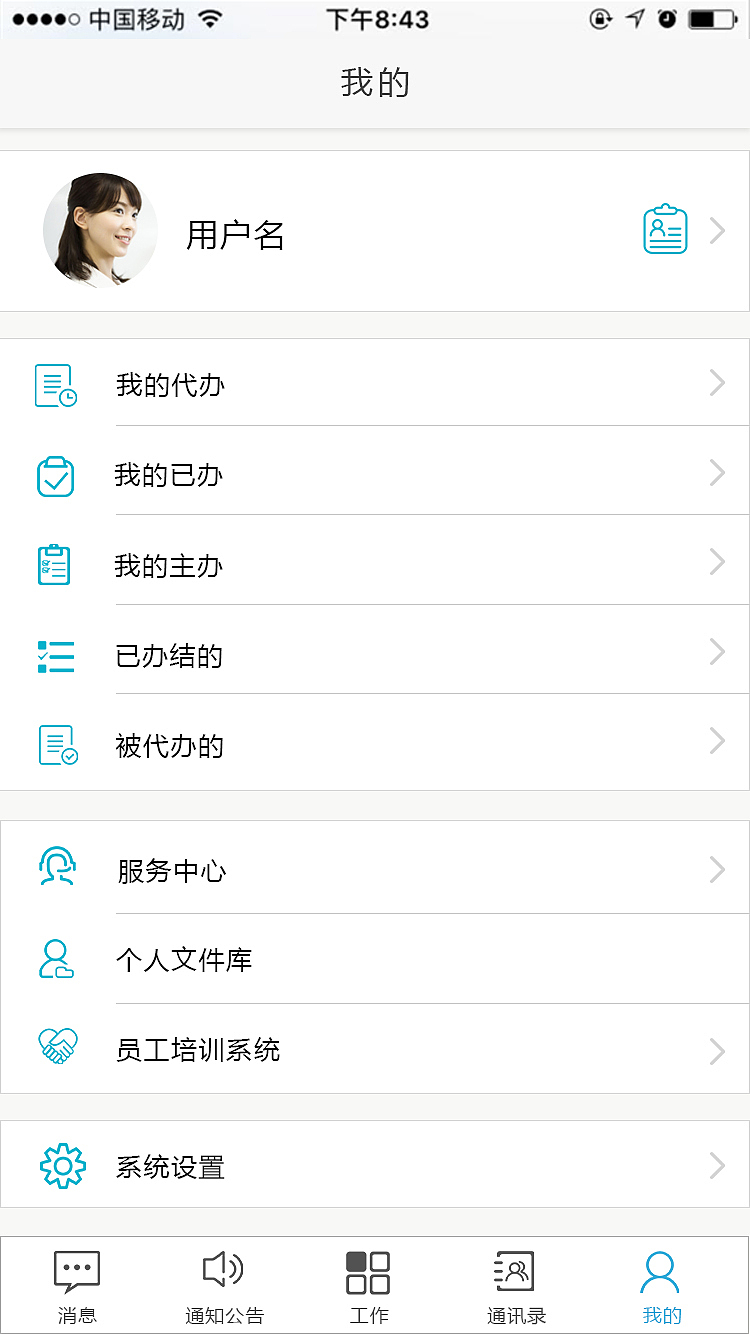Switch to the 通知公告 tab

pyautogui.click(x=224, y=1287)
